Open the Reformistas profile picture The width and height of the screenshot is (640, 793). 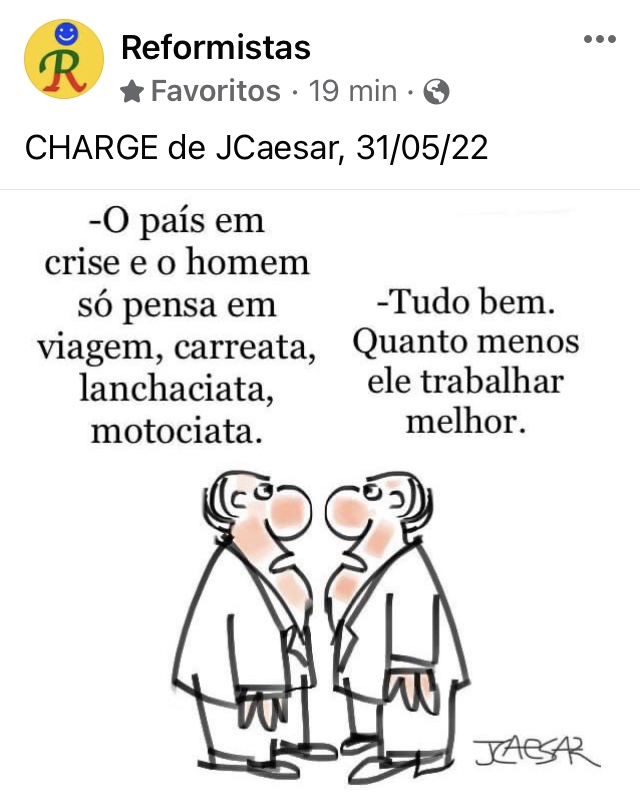[62, 59]
